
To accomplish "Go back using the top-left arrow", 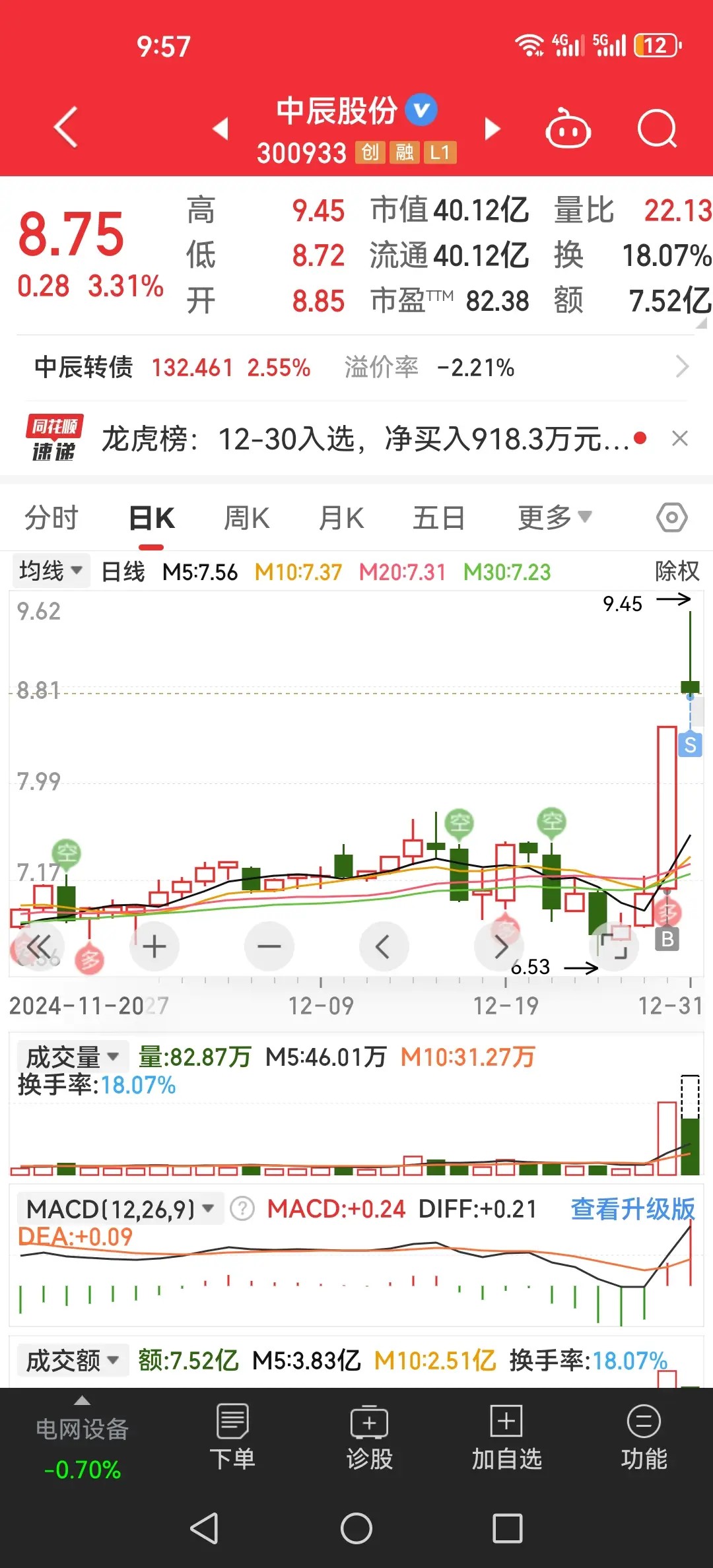I will click(x=66, y=127).
